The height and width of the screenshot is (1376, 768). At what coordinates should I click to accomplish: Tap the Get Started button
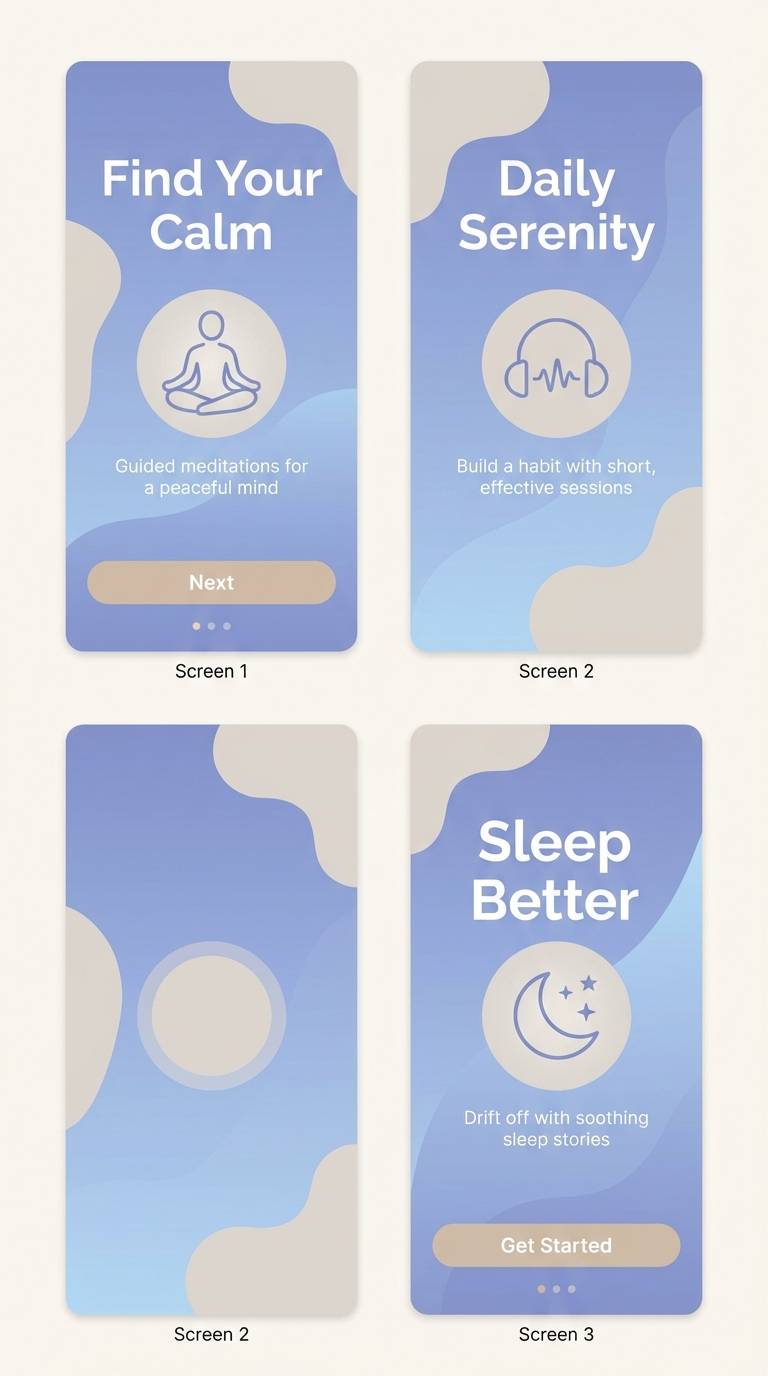pos(556,1245)
